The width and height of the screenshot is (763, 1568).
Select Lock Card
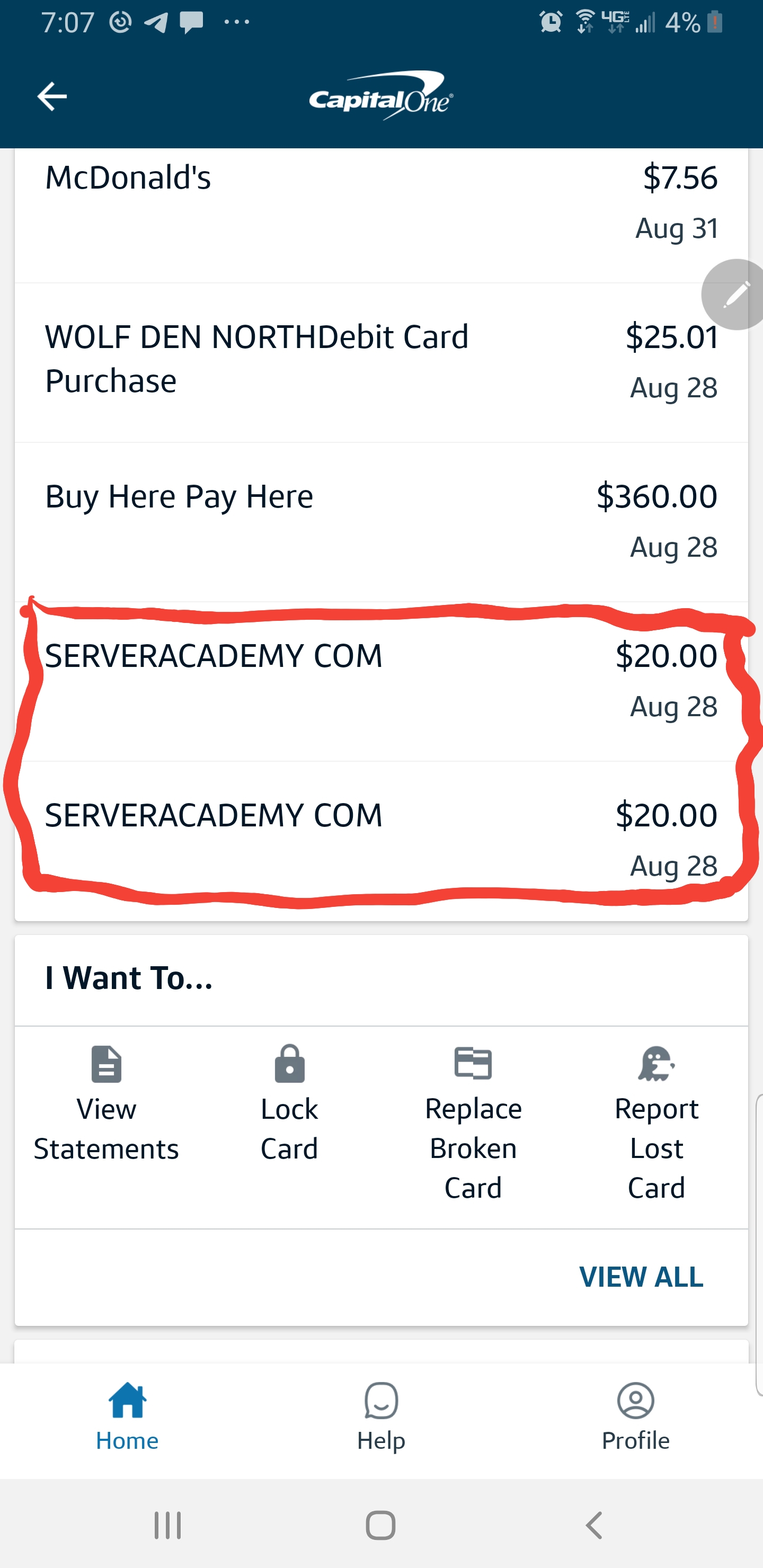click(x=289, y=1105)
